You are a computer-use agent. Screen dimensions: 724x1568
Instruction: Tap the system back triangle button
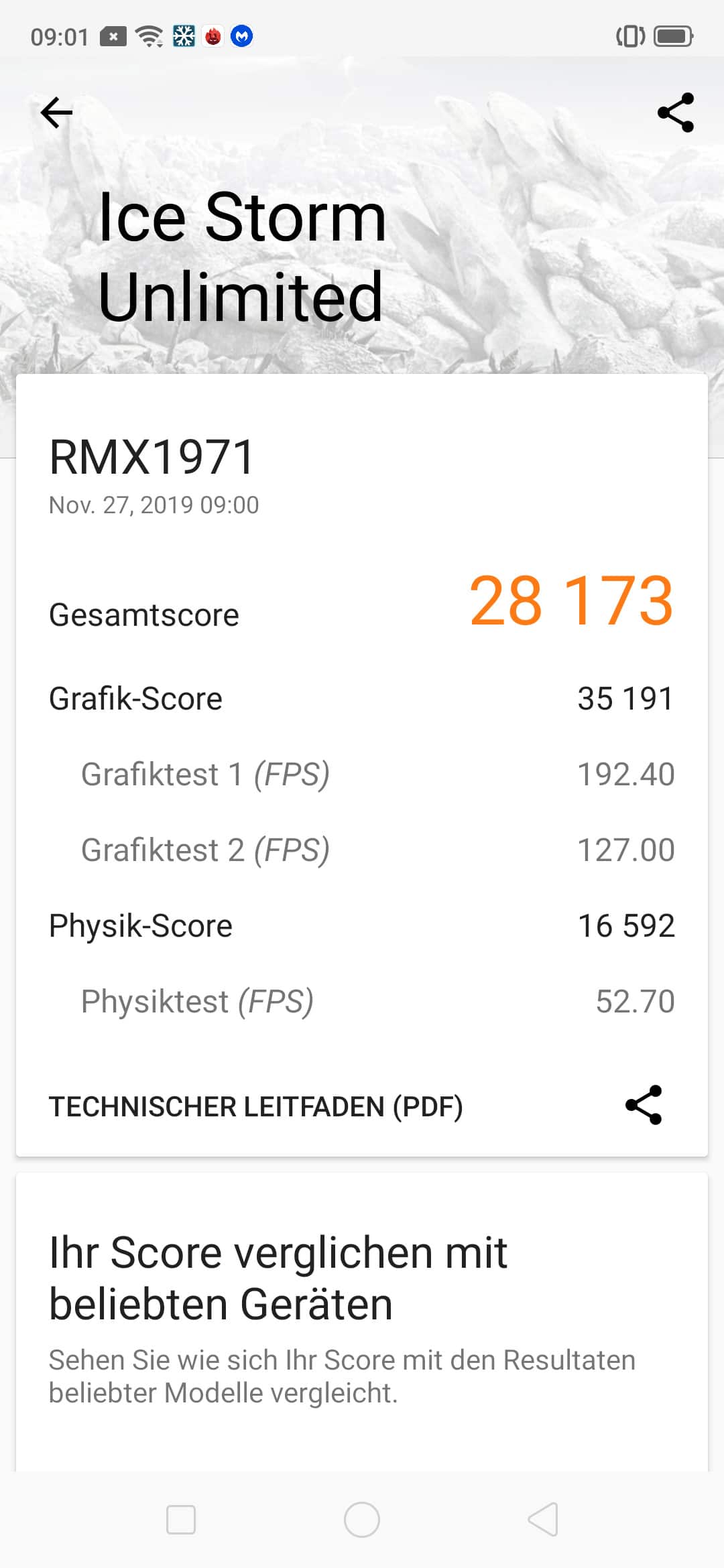[x=543, y=1519]
